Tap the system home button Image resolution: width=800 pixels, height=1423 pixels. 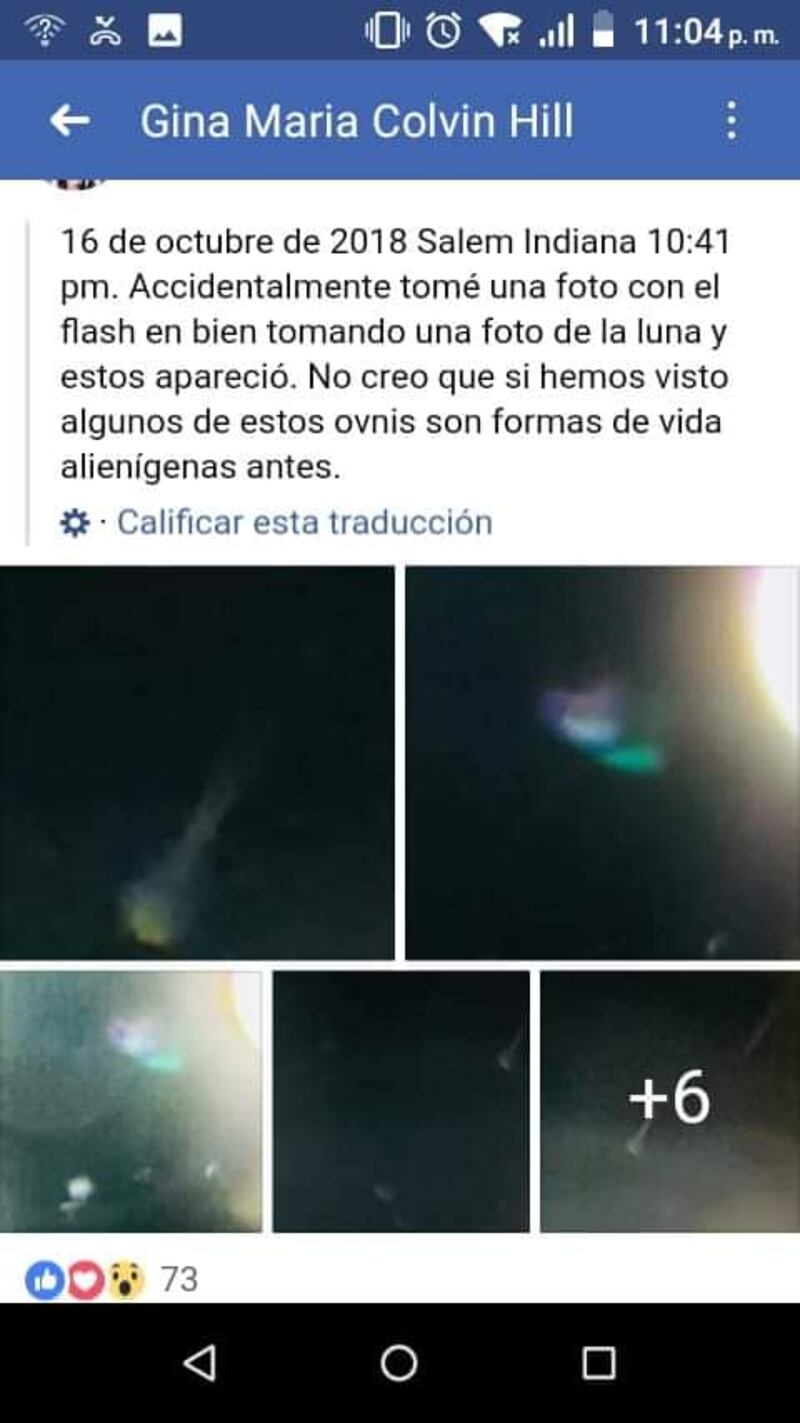coord(399,1362)
